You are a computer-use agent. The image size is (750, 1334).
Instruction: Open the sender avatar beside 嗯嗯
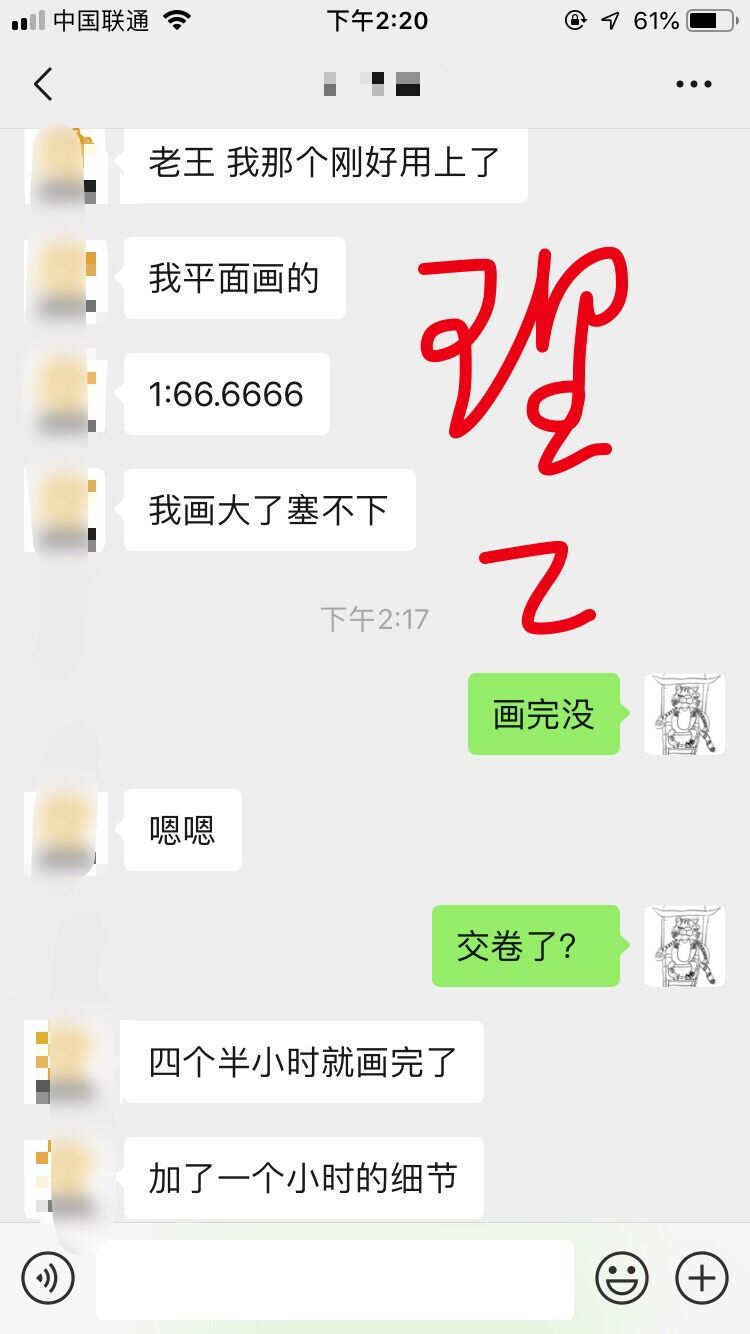tap(65, 830)
